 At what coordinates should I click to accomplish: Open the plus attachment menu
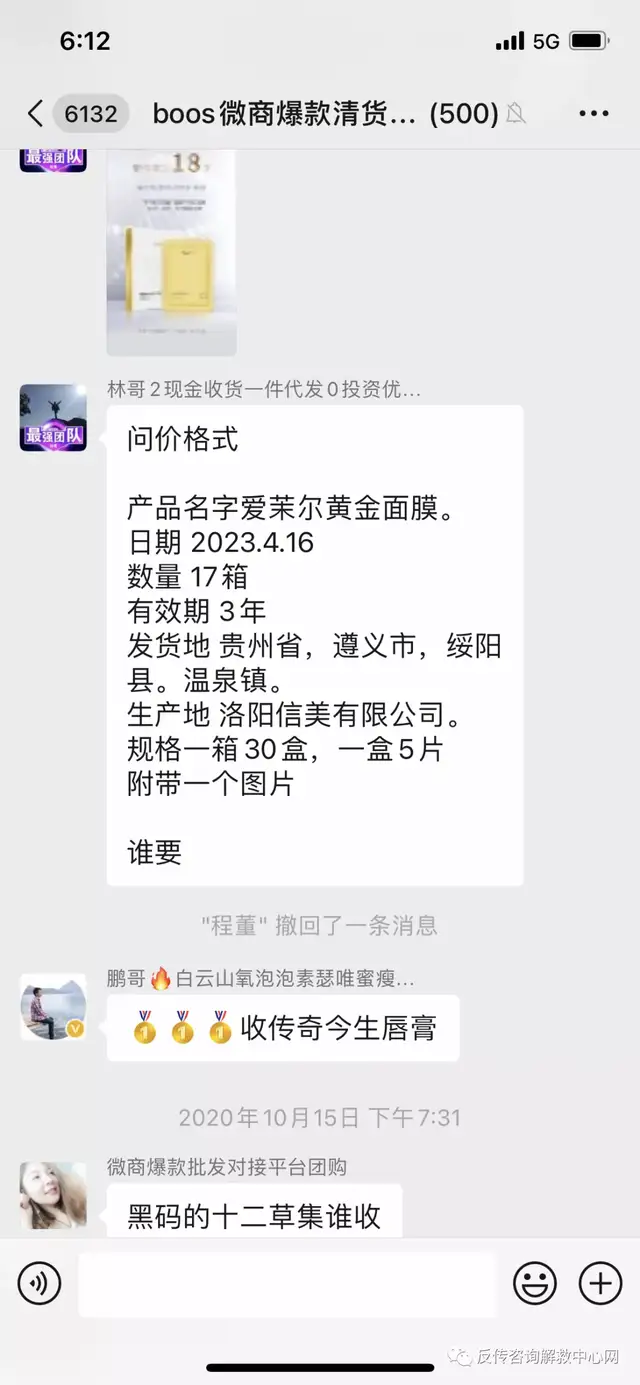(600, 1283)
